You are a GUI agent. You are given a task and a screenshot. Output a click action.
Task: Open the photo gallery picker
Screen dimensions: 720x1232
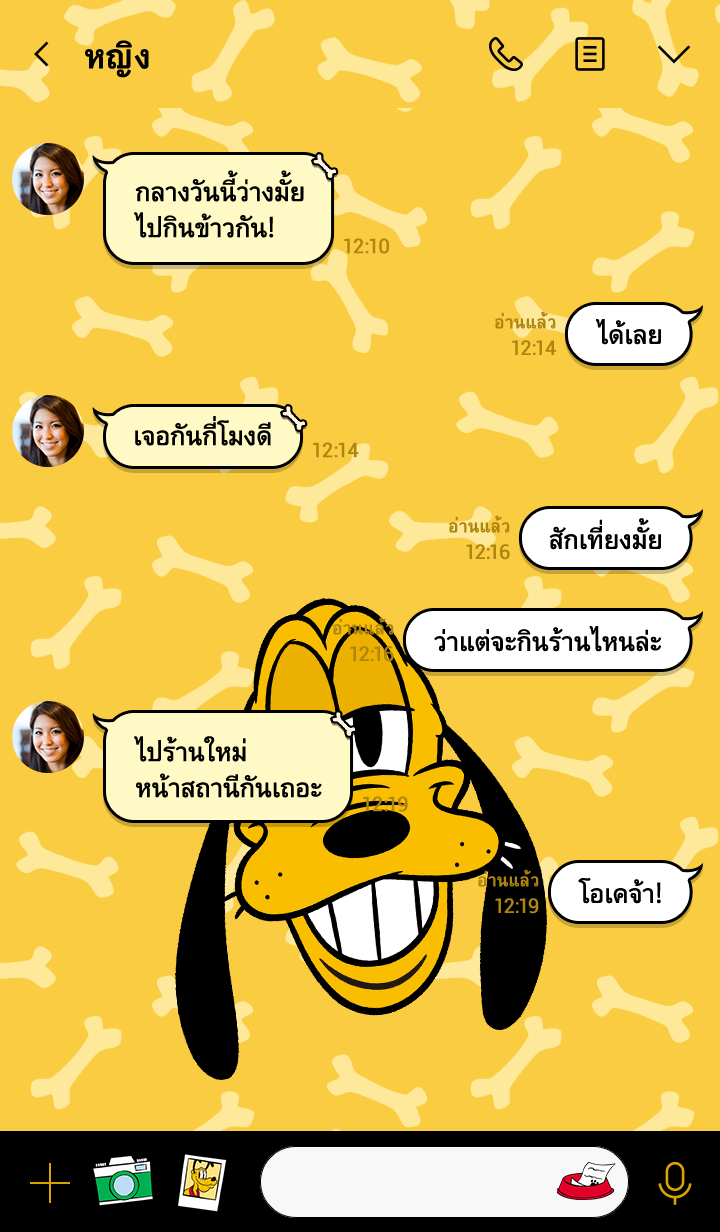pos(202,1182)
